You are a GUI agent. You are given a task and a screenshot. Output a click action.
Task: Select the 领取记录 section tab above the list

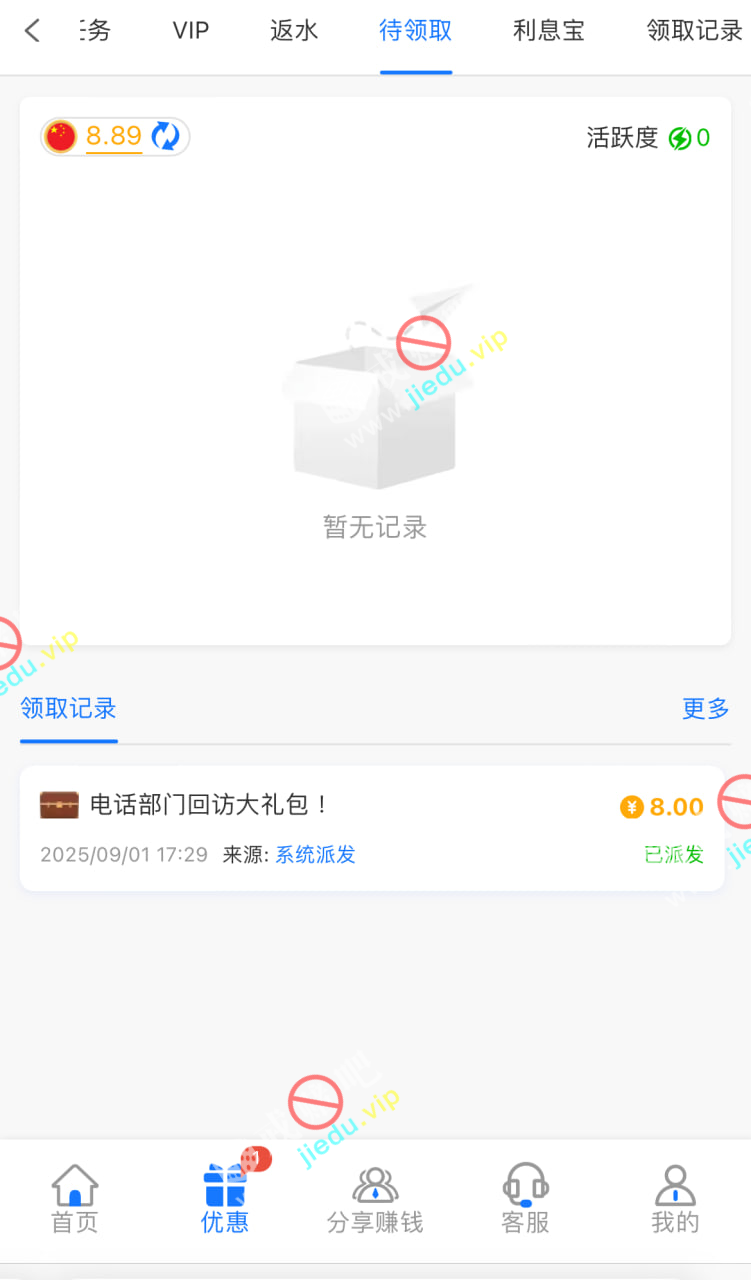pos(69,709)
